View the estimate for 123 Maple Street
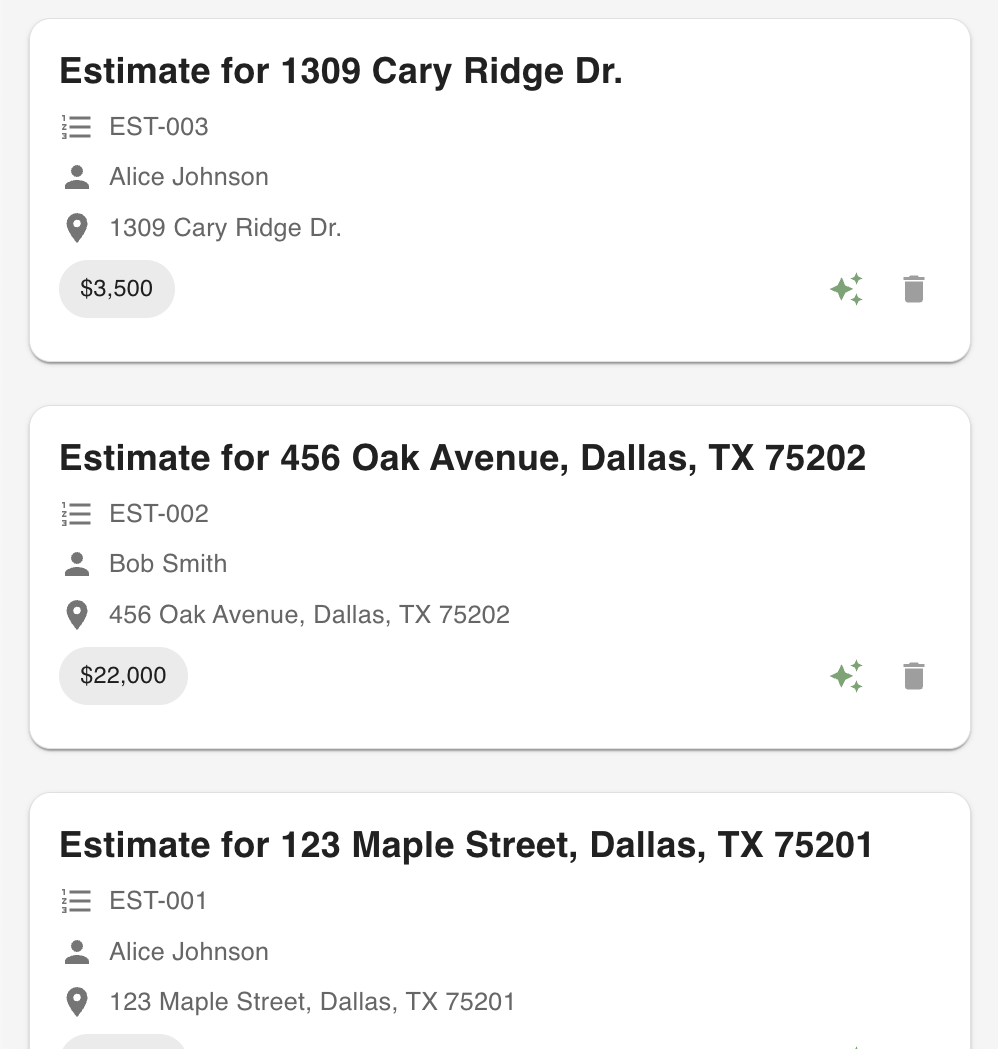The image size is (998, 1049). pos(465,845)
